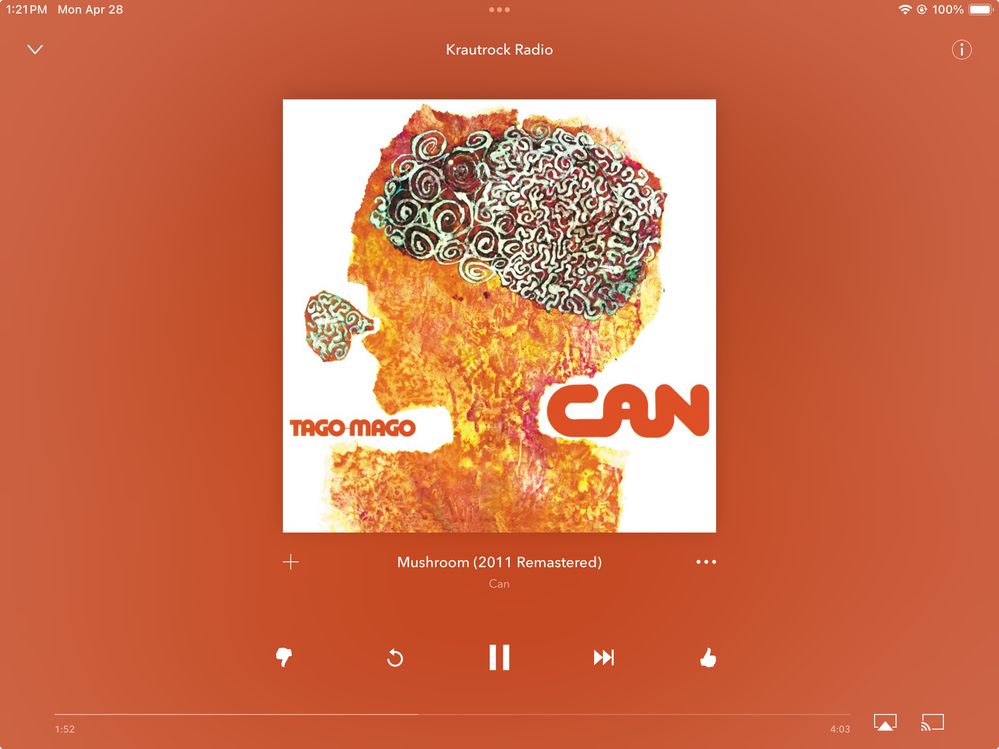Tap the playback progress bar

point(452,714)
